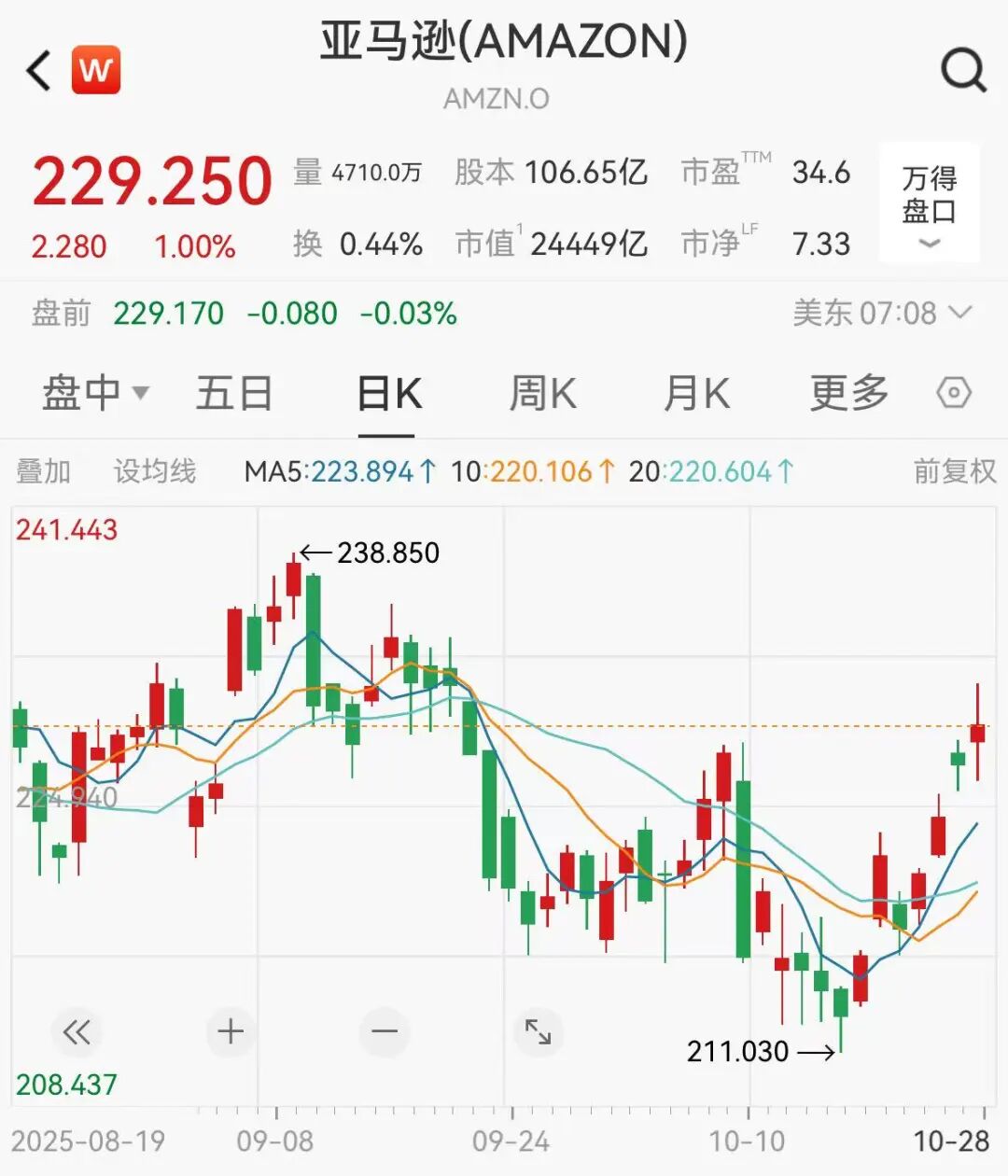Tap the orange W Wind icon

coord(96,70)
